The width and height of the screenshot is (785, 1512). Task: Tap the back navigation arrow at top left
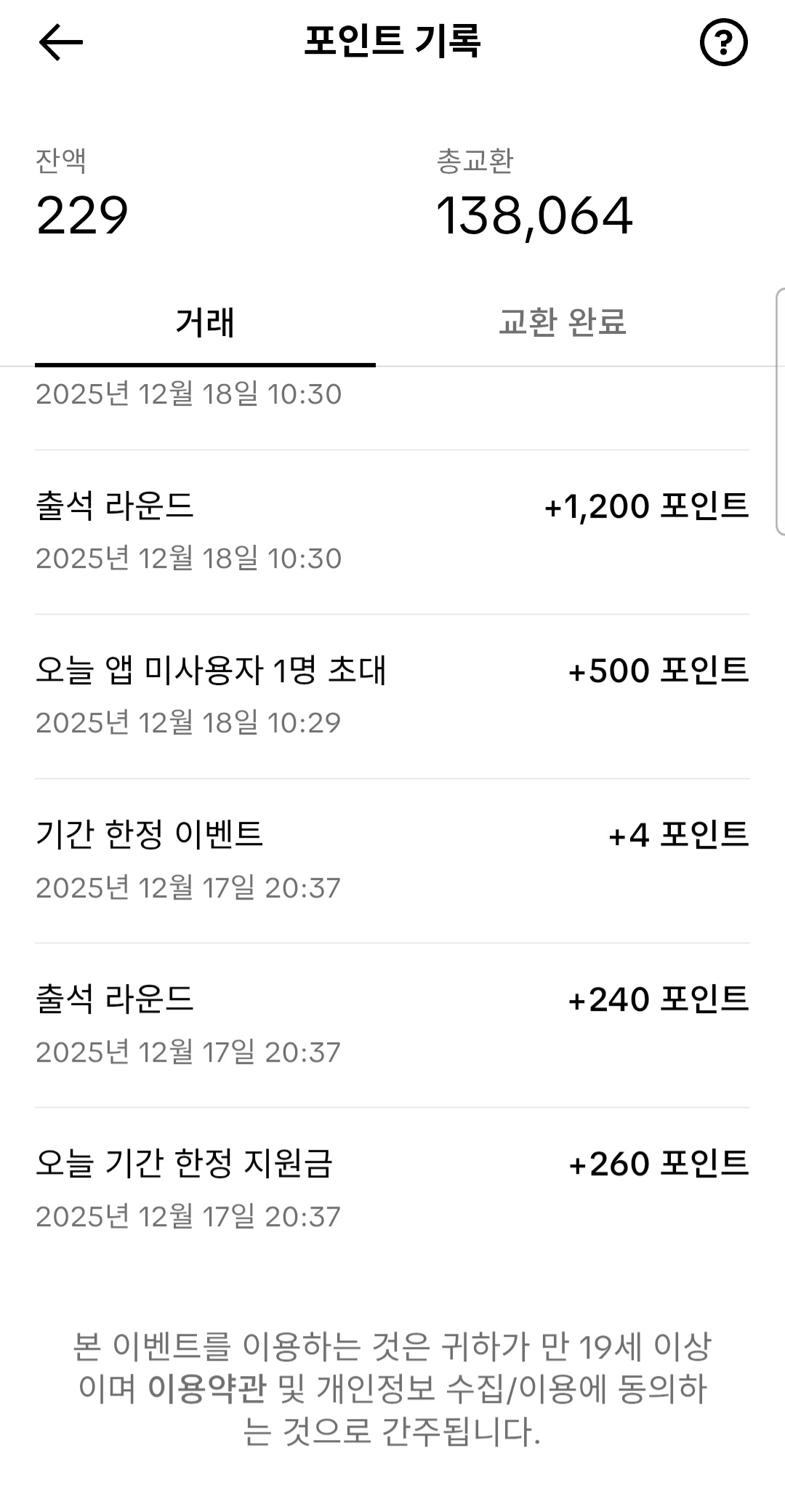pos(60,42)
